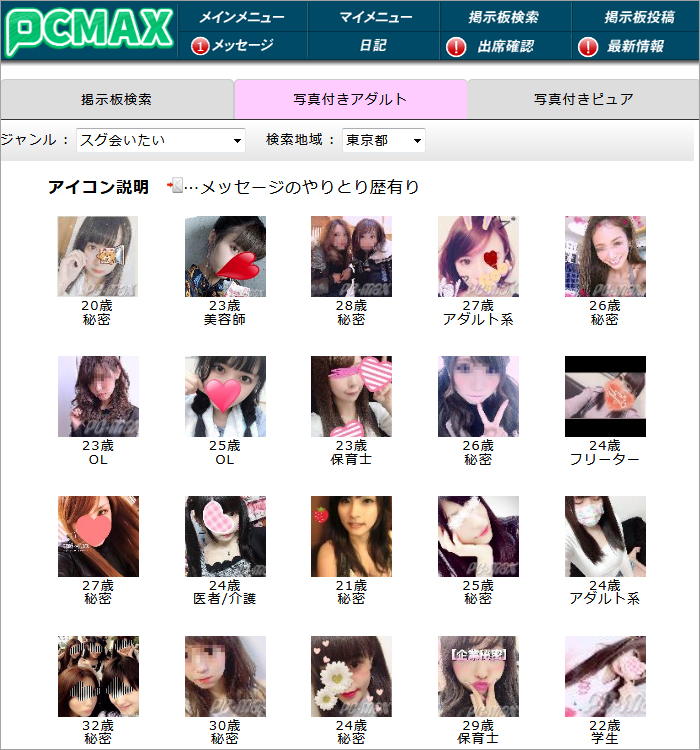The width and height of the screenshot is (700, 750).
Task: Open the 32歳 秘密 profile
Action: [98, 677]
